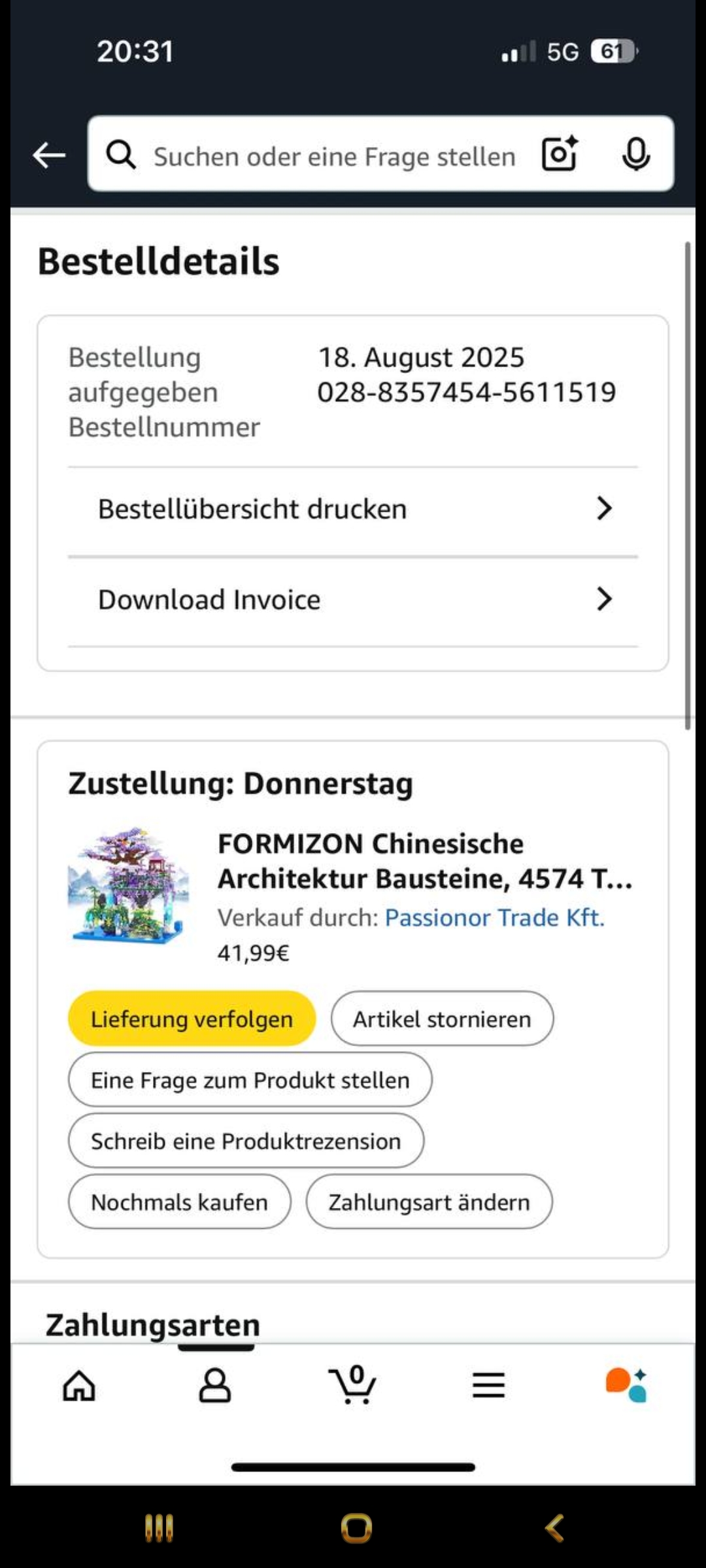Open seller Passionor Trade Kft. link

[x=494, y=917]
